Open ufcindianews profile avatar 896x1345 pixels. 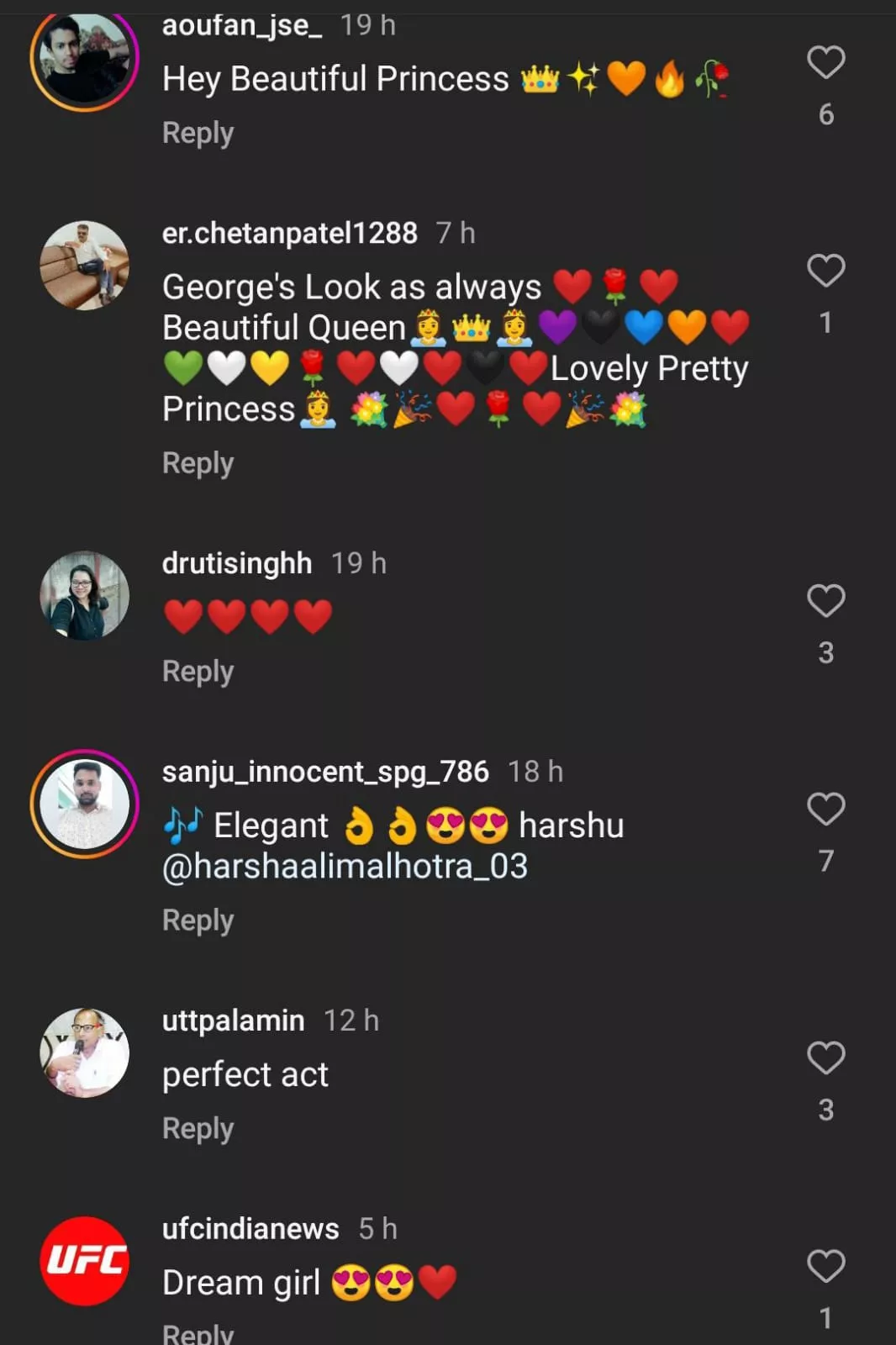tap(84, 1261)
